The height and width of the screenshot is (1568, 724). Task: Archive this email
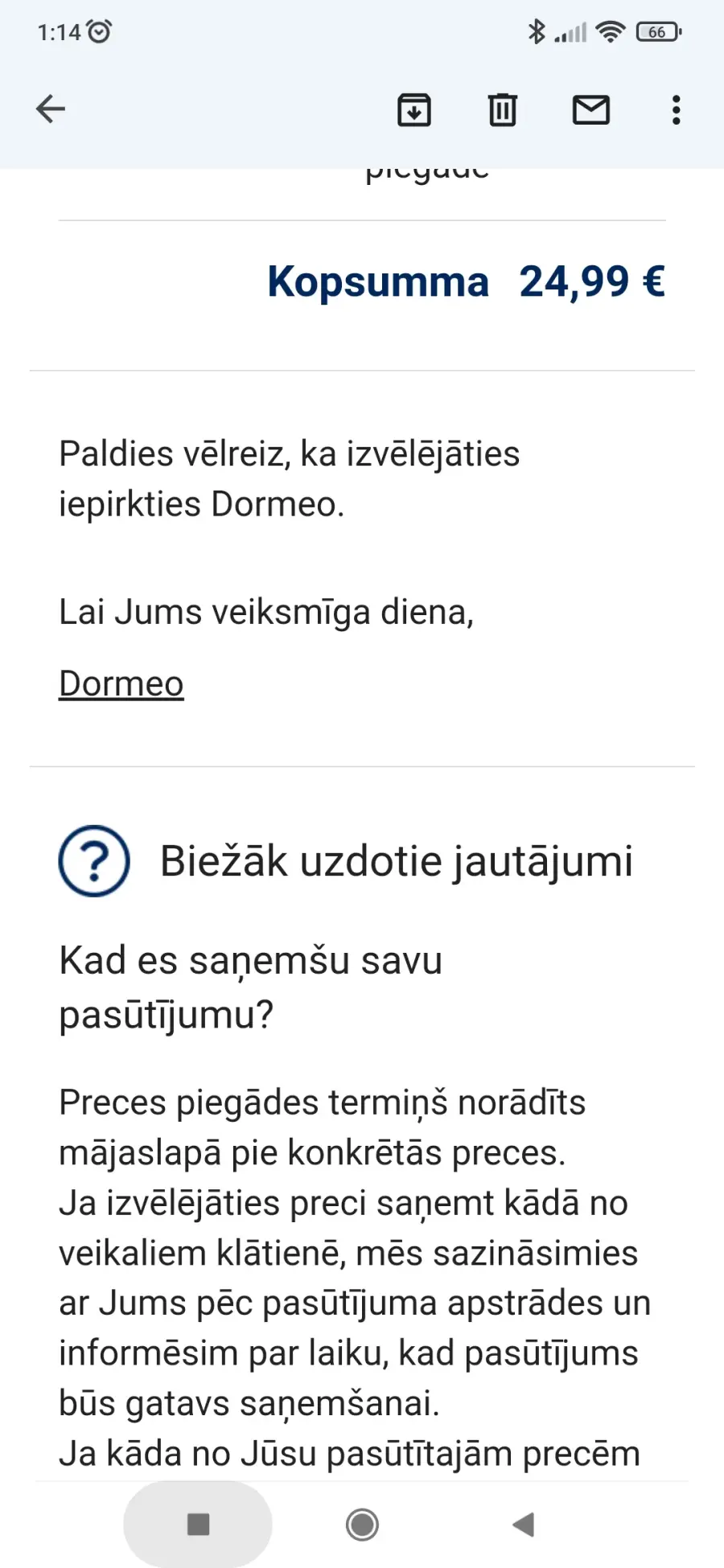coord(414,110)
